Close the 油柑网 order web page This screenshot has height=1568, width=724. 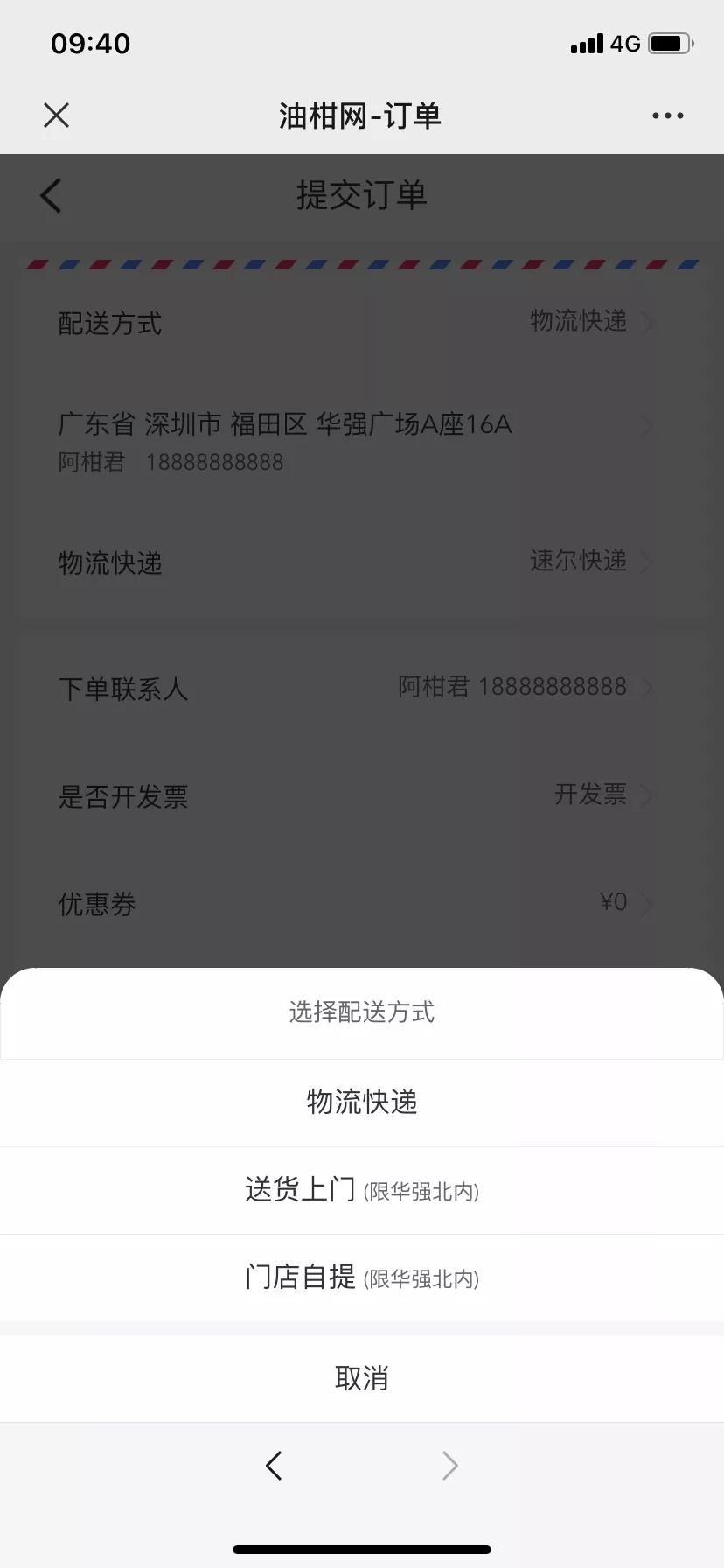(x=56, y=115)
